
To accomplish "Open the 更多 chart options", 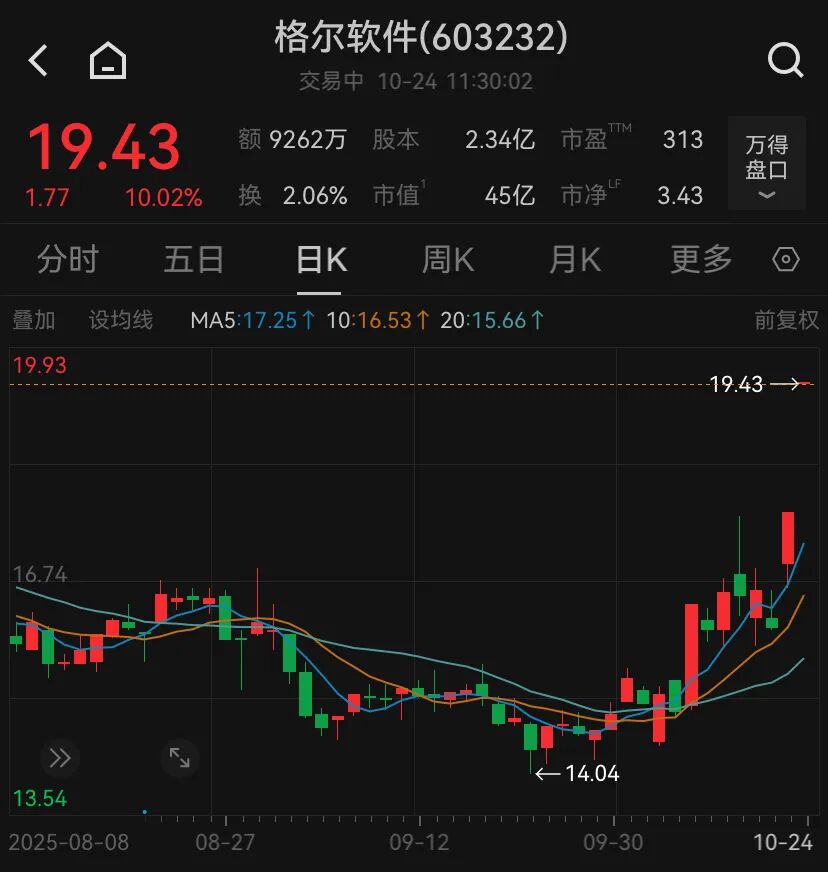I will tap(701, 260).
